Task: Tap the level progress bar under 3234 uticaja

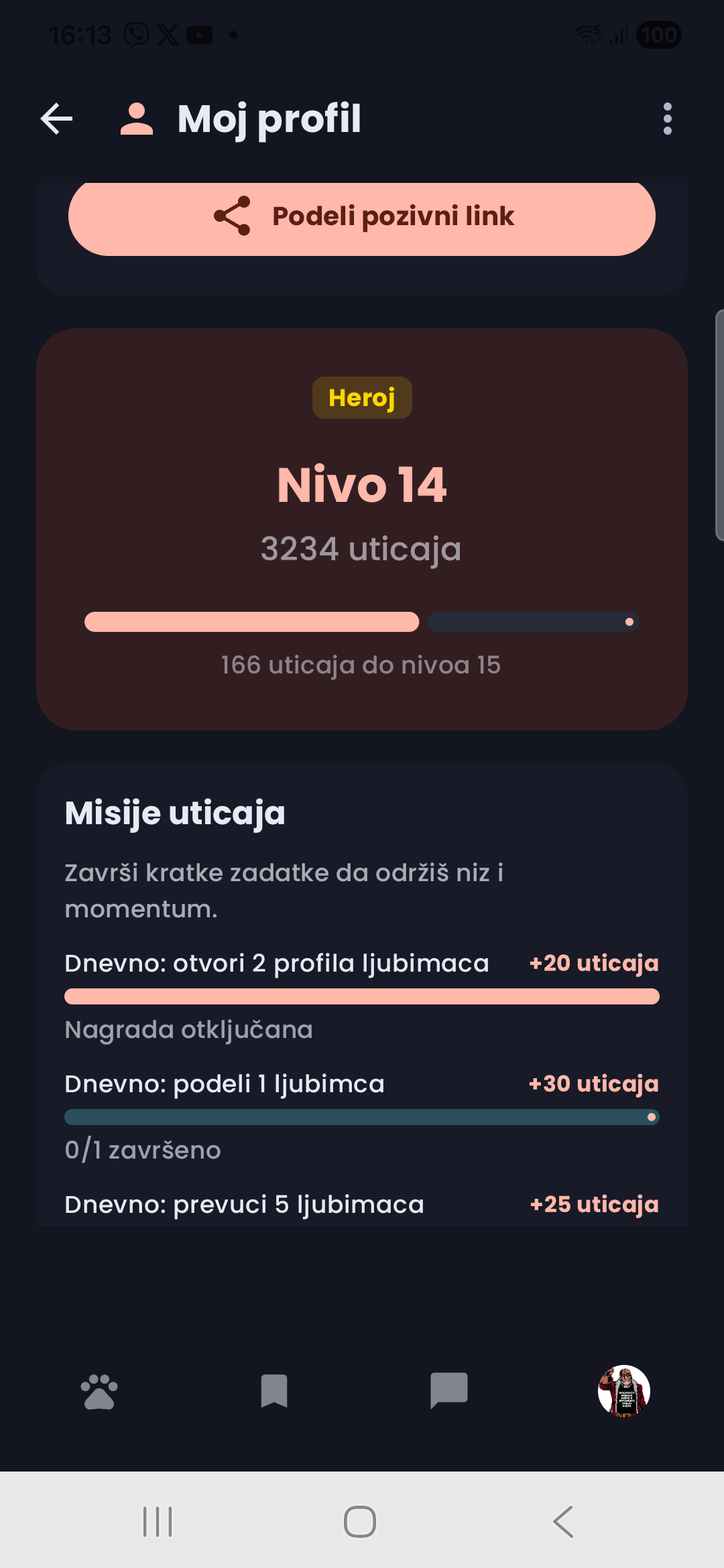Action: click(x=362, y=622)
